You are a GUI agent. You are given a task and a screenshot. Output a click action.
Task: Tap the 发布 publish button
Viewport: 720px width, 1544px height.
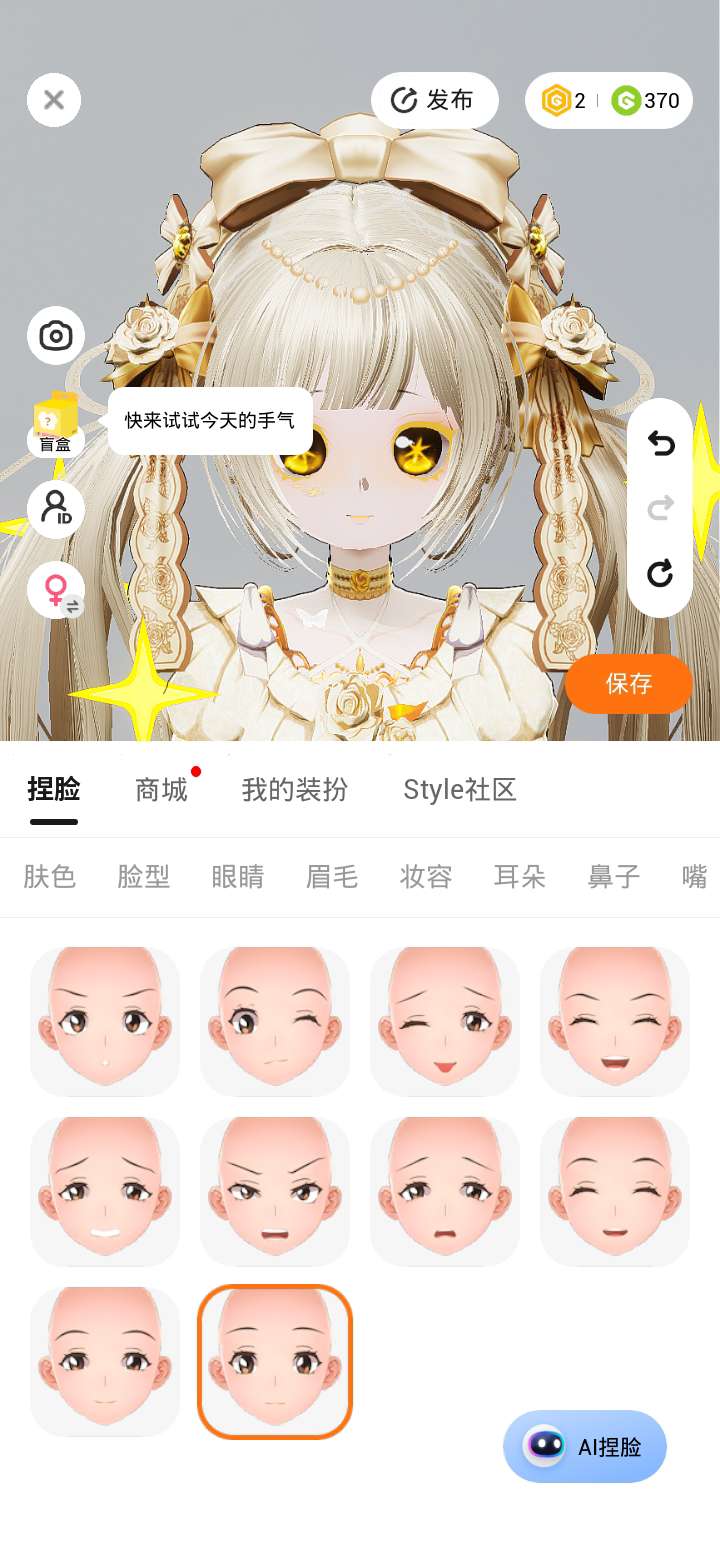point(434,100)
